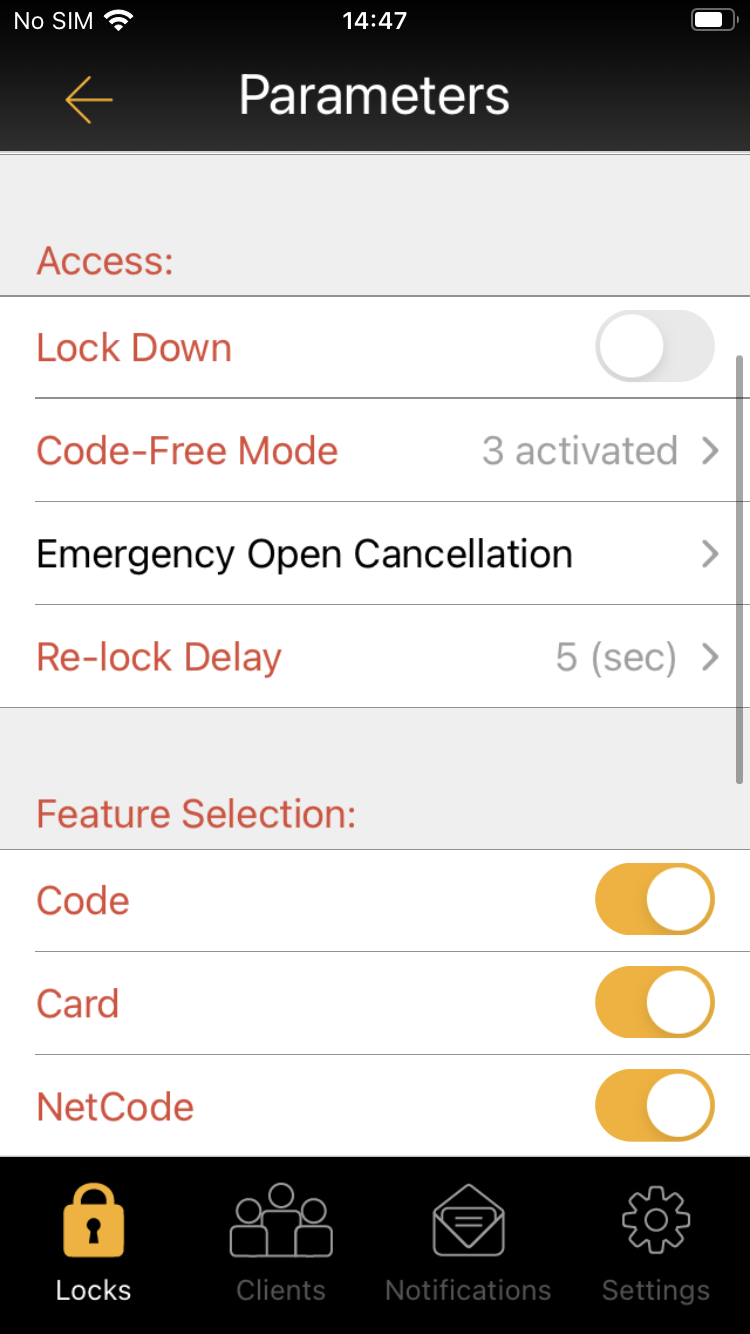750x1334 pixels.
Task: Switch off the NetCode toggle
Action: coord(655,1105)
